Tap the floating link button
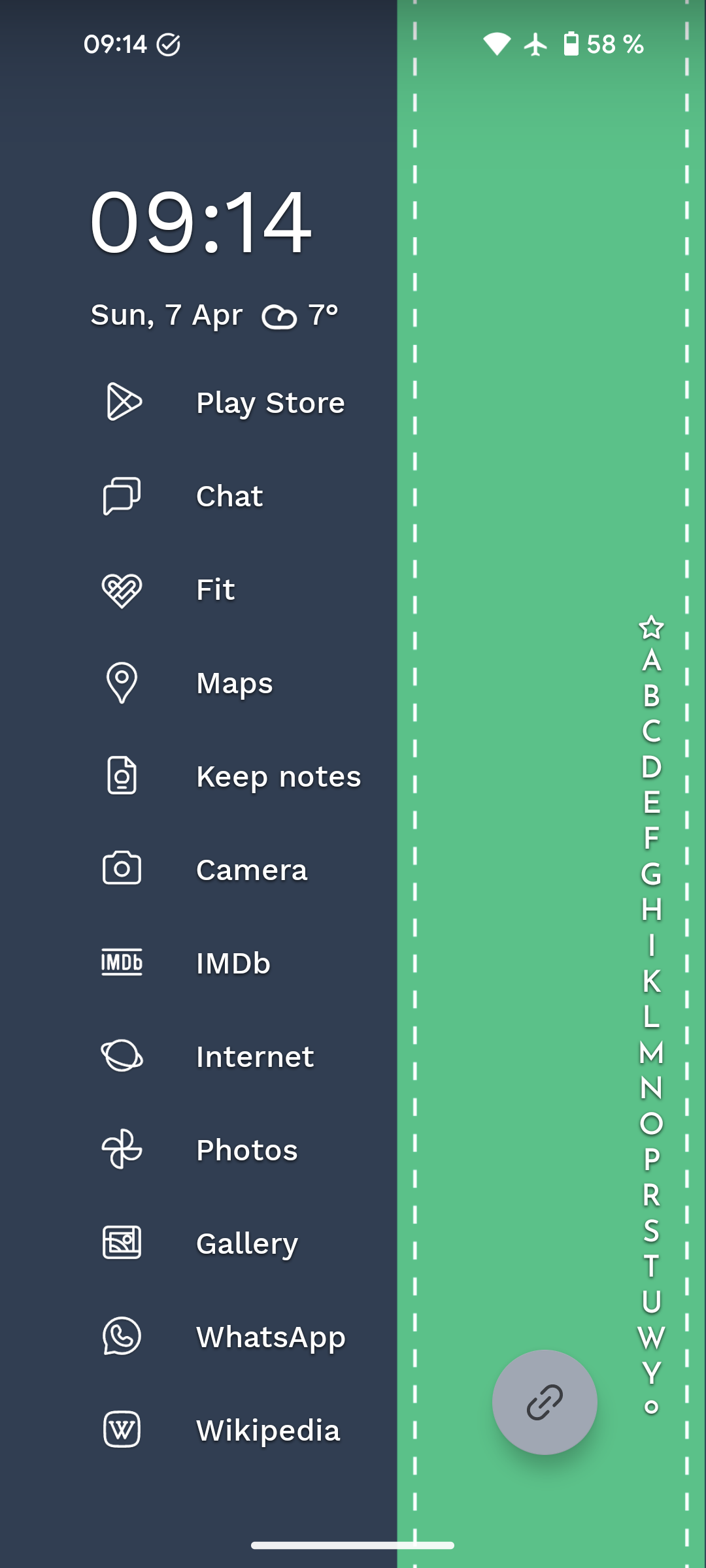 (x=545, y=1402)
